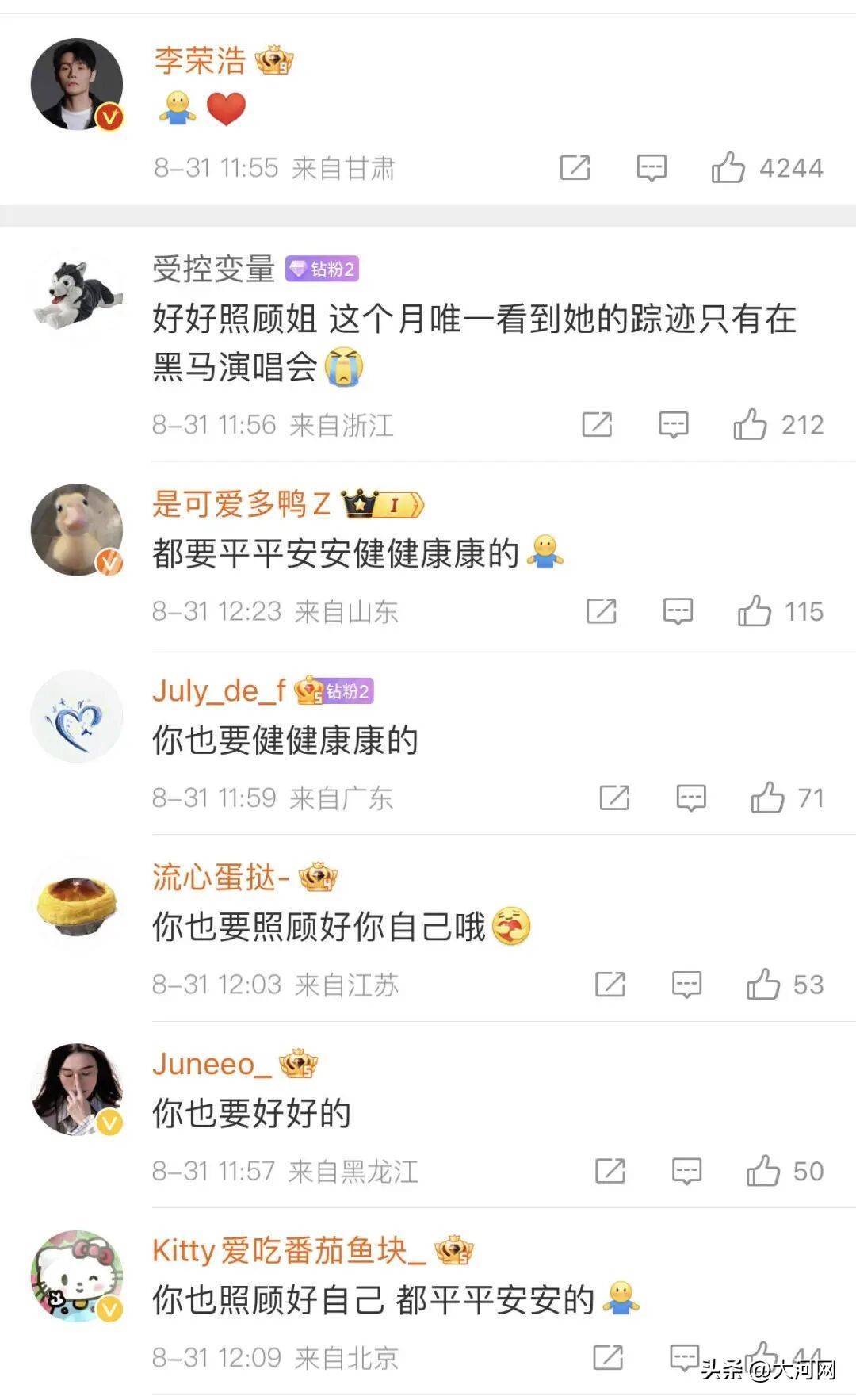This screenshot has height=1400, width=856.
Task: Like July_de_f's comment
Action: tap(767, 798)
